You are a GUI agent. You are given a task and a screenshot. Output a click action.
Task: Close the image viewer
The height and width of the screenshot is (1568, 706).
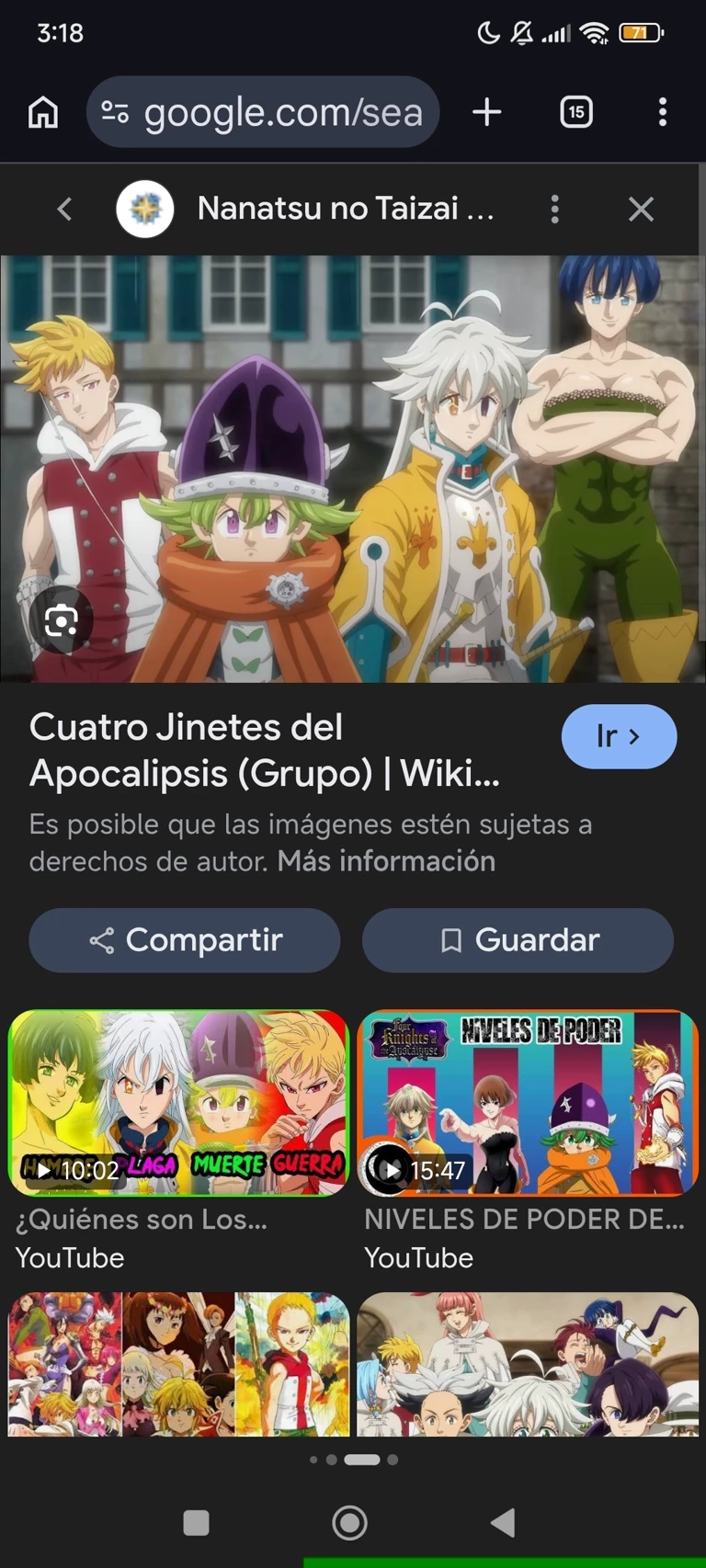click(641, 209)
